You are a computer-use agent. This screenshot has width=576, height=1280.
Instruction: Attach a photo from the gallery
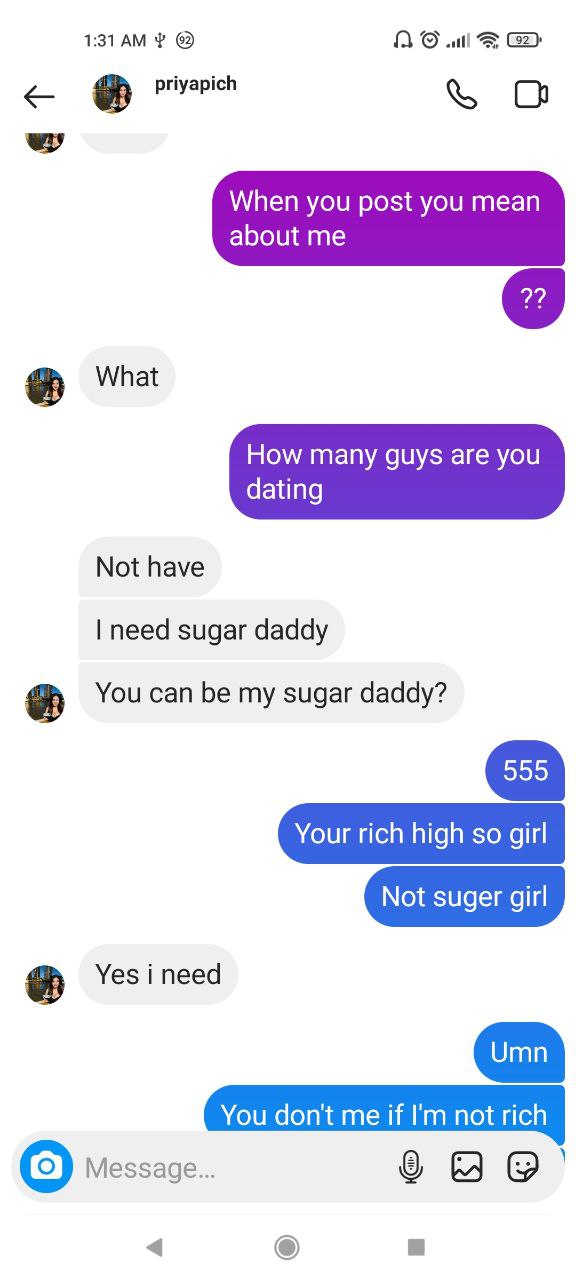[x=467, y=1167]
